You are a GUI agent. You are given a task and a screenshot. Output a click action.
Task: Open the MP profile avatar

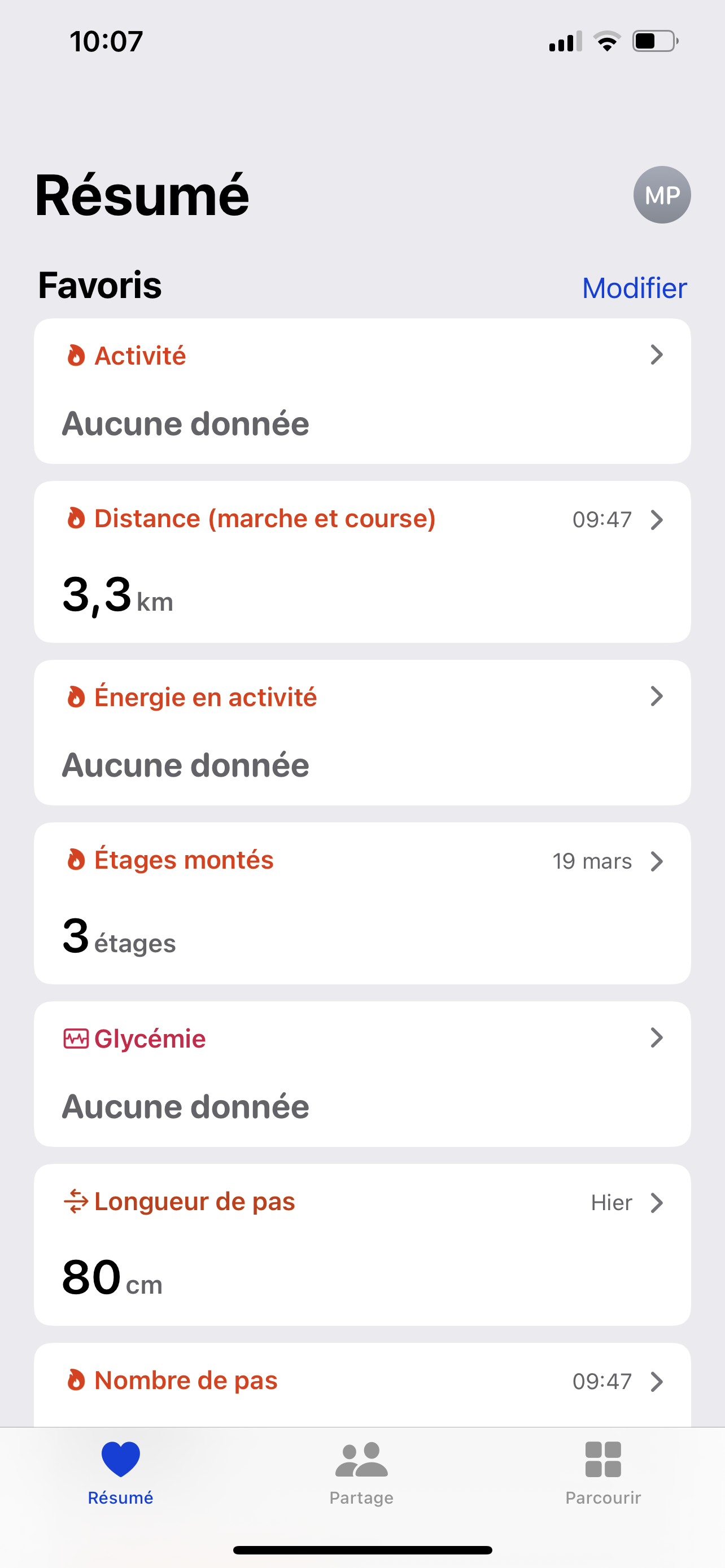tap(661, 195)
